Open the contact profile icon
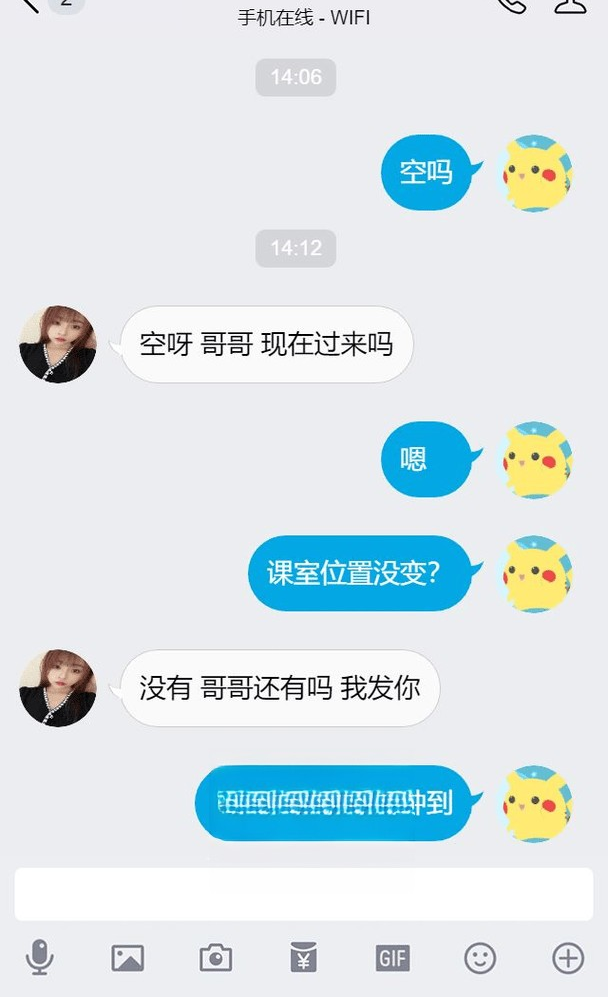The width and height of the screenshot is (608, 997). point(570,5)
